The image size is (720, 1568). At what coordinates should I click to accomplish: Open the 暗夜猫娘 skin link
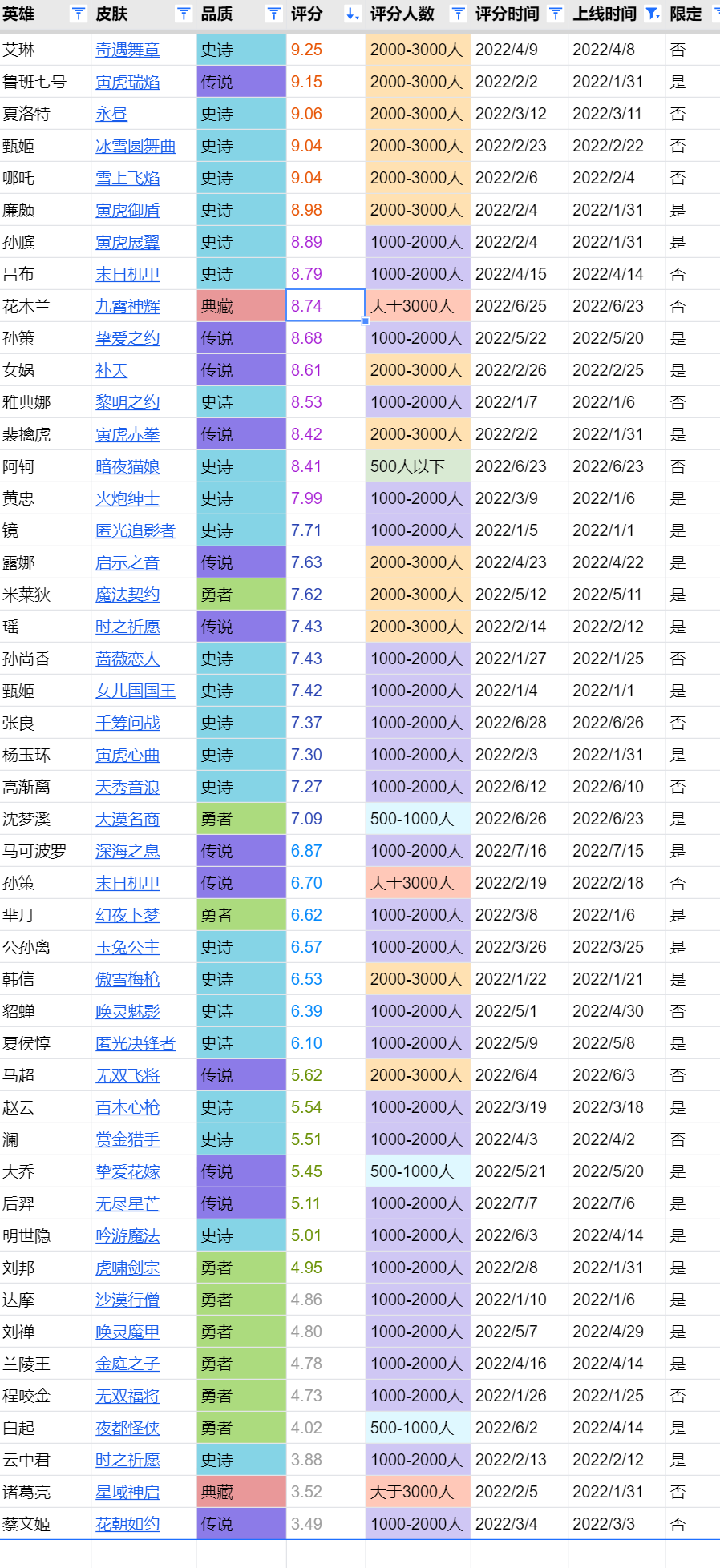pos(127,466)
